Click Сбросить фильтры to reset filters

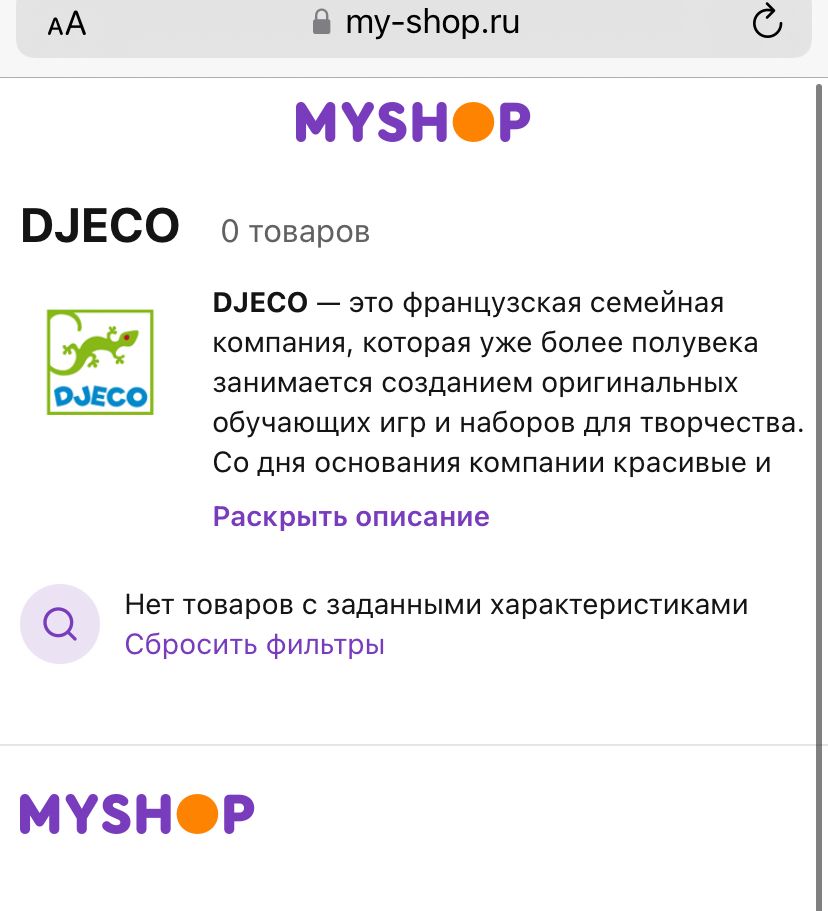pyautogui.click(x=253, y=644)
